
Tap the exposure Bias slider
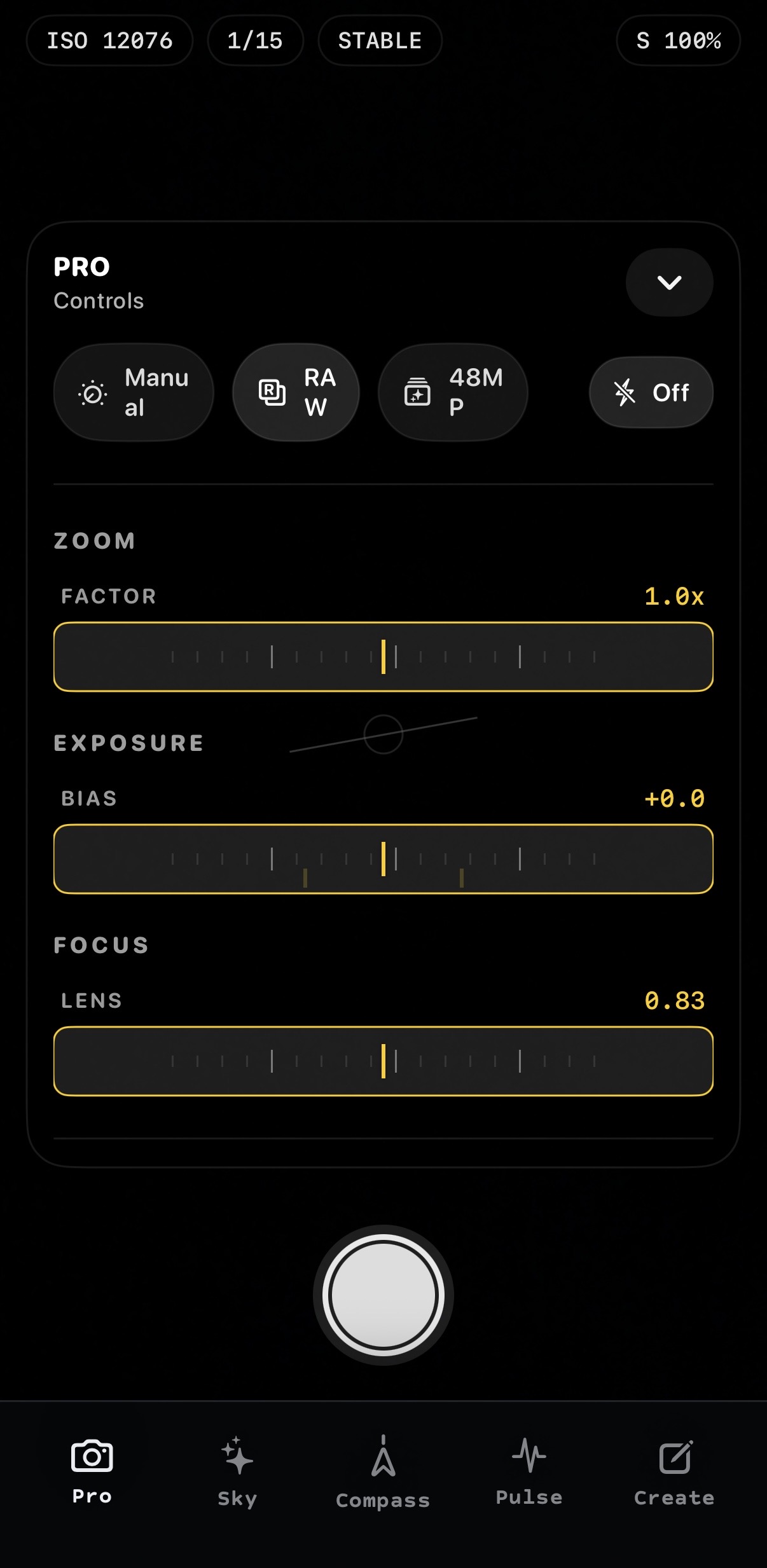tap(383, 859)
